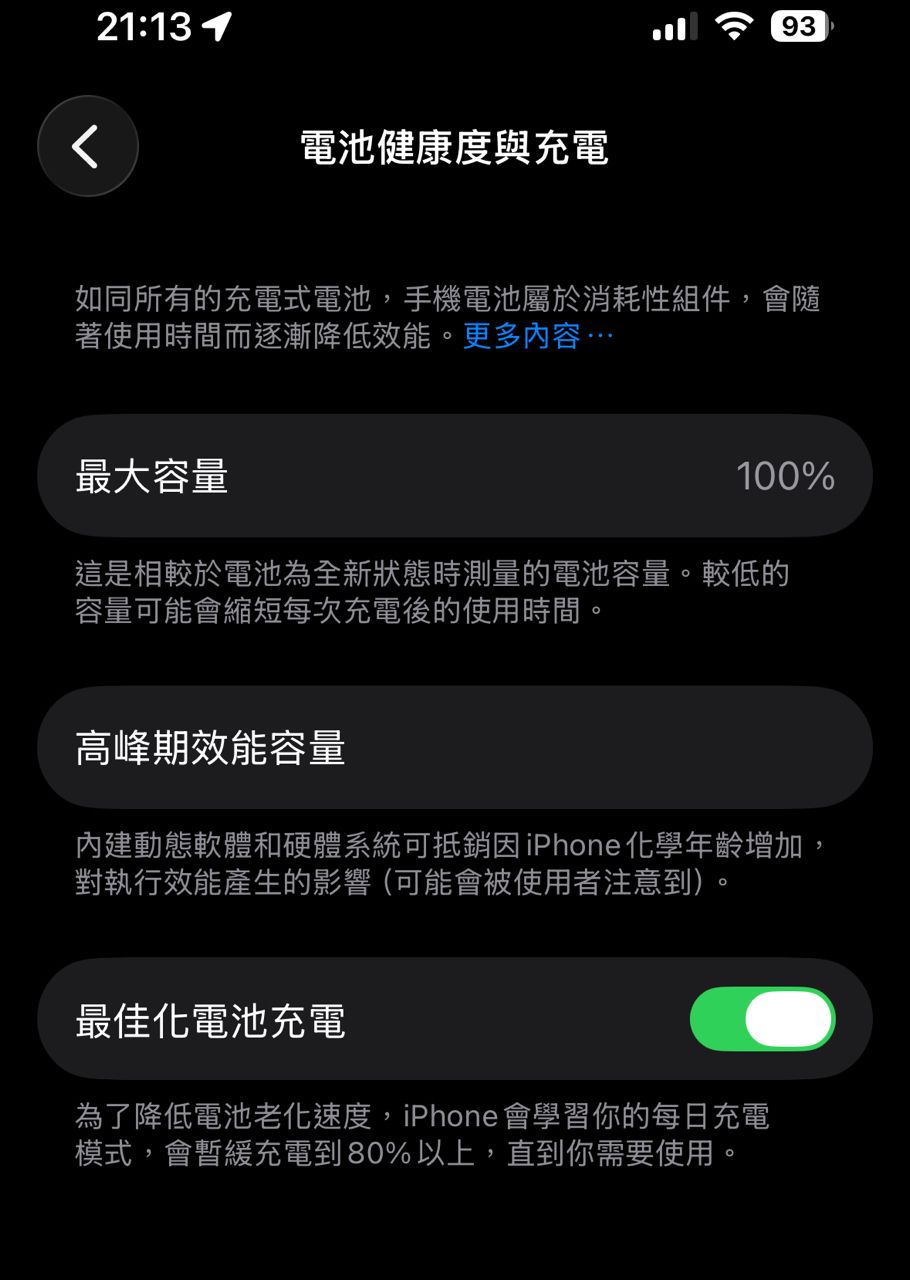This screenshot has height=1280, width=910.
Task: Turn off 最佳化電池充電 switch
Action: point(762,1019)
